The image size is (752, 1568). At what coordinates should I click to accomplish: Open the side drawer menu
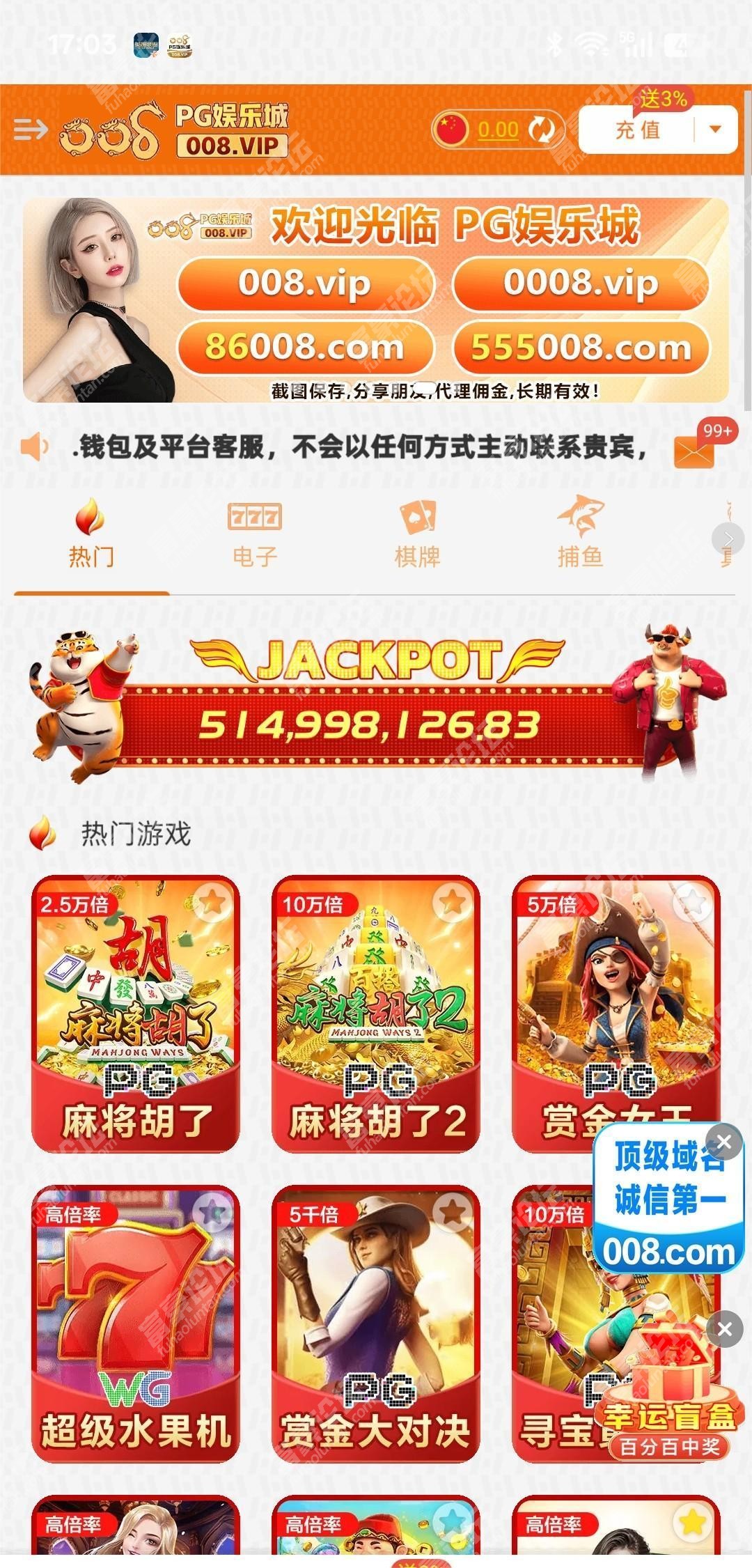click(30, 129)
